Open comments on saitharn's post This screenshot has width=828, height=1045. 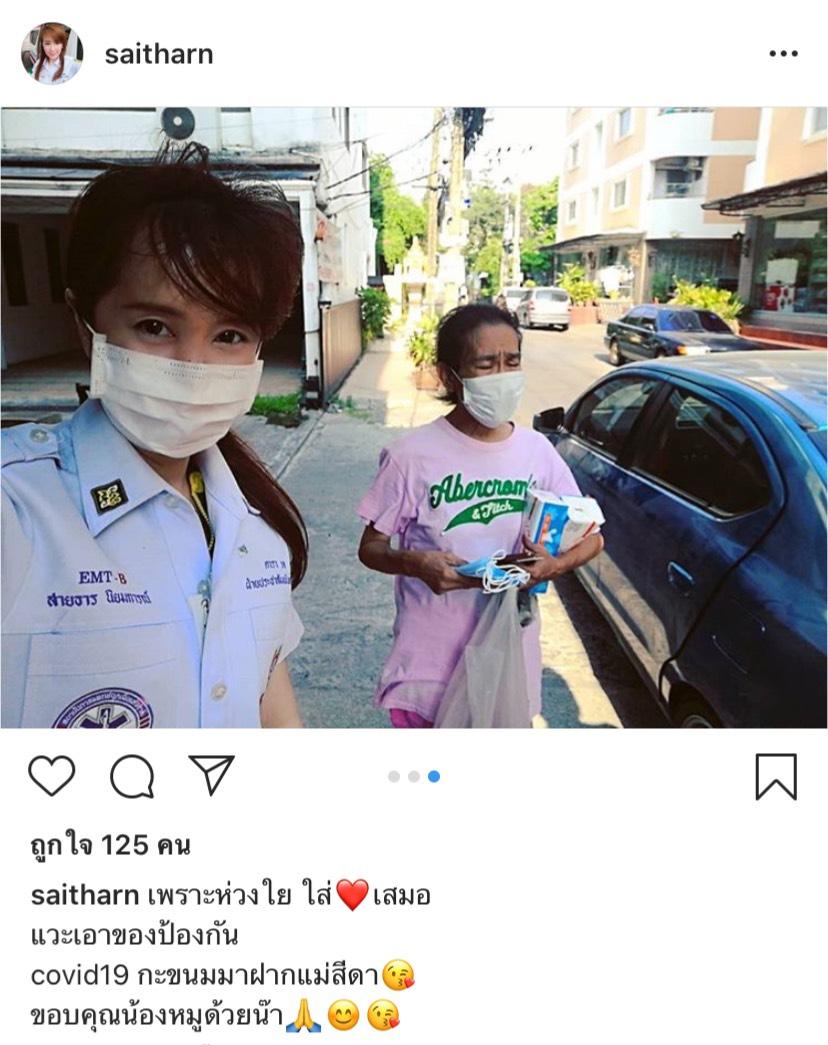tap(131, 776)
